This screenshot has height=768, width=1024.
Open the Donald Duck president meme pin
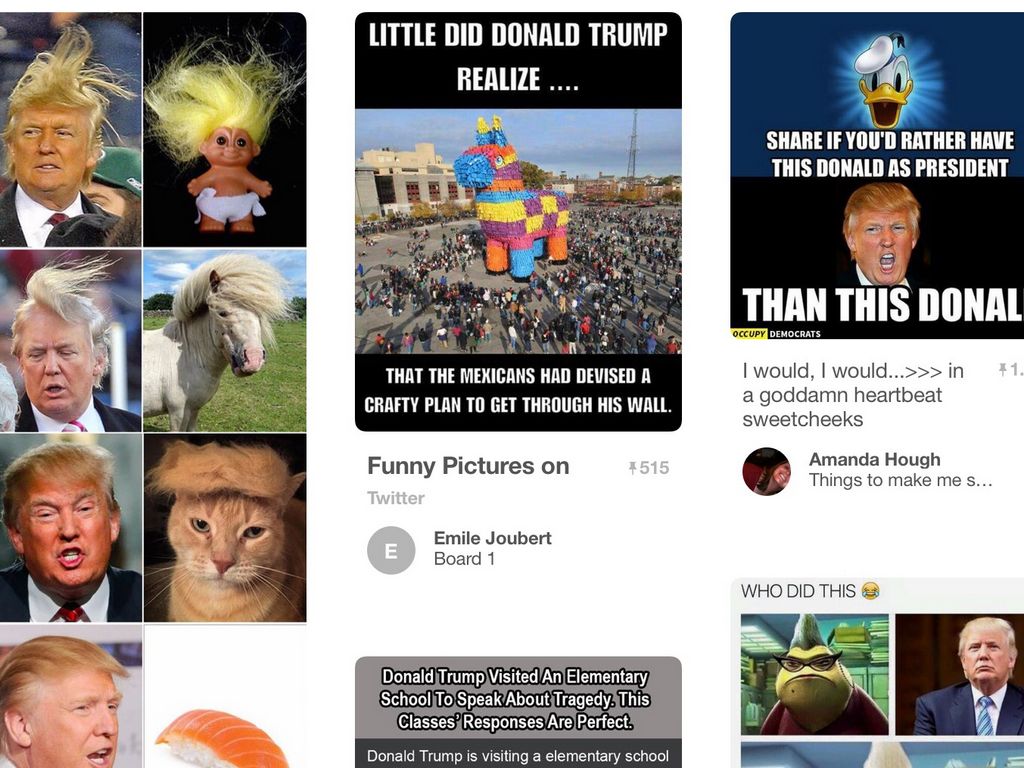pyautogui.click(x=877, y=175)
